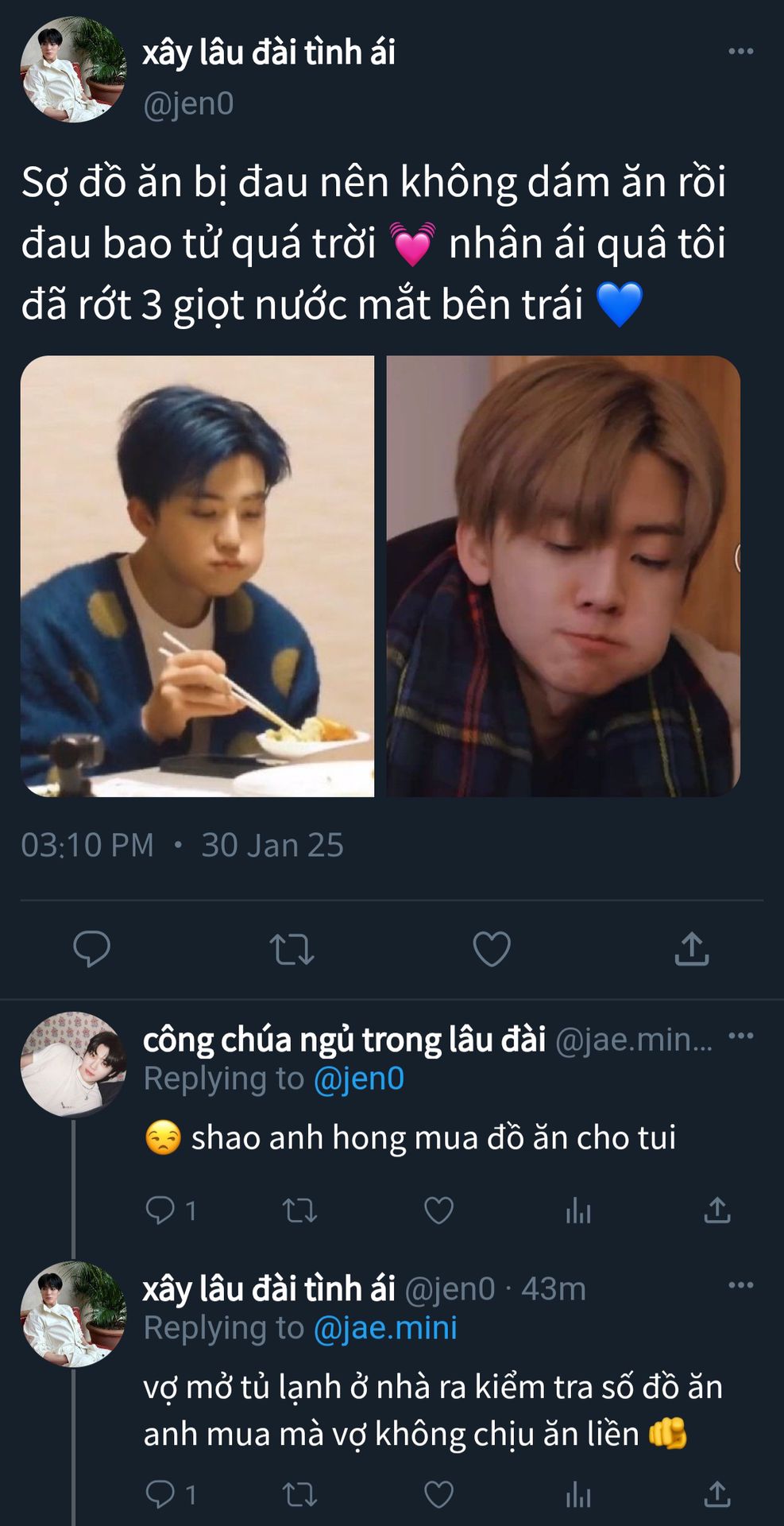
Task: Open overflow menu on the main tweet
Action: pyautogui.click(x=740, y=52)
